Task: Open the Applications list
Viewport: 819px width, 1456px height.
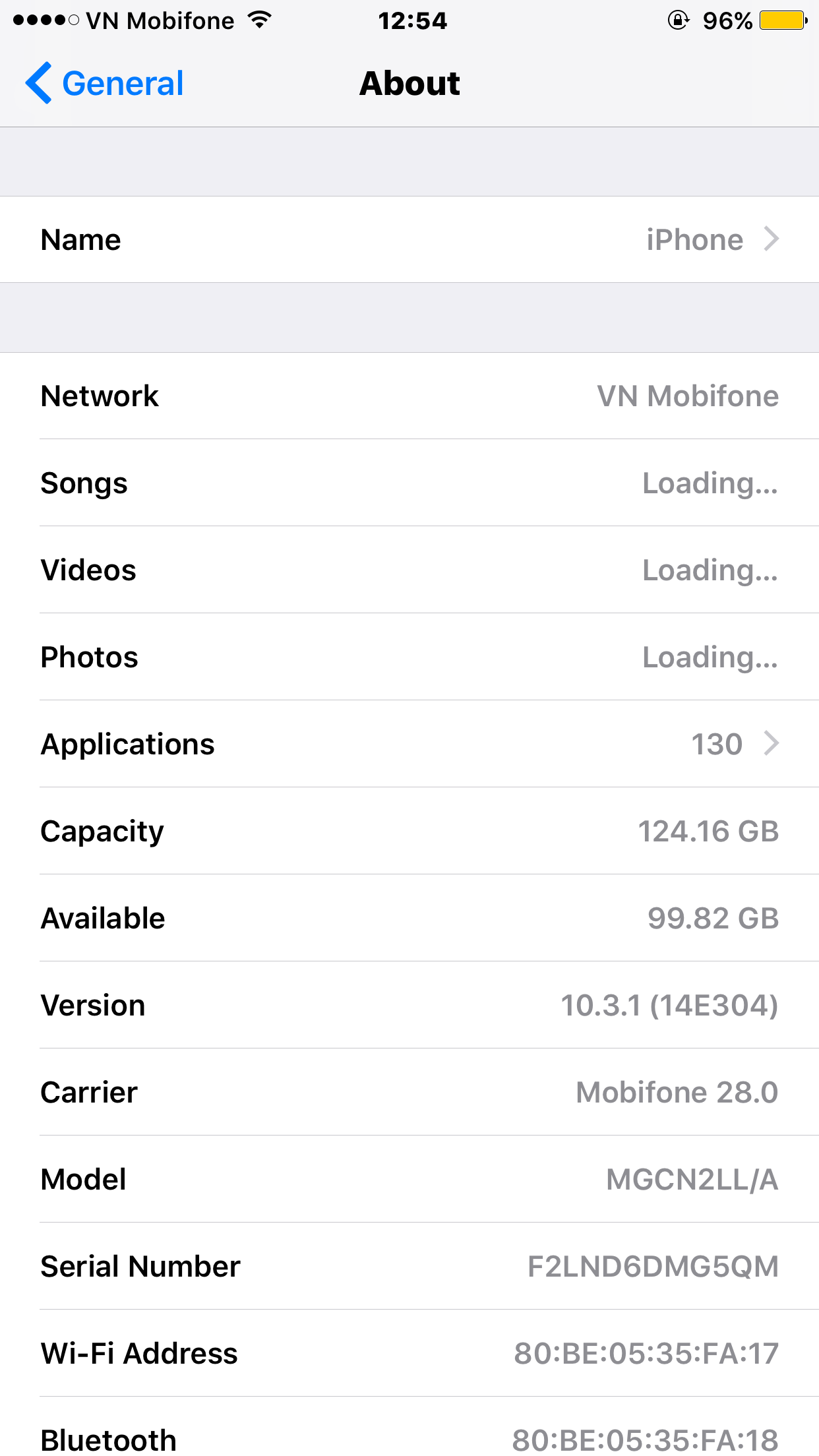Action: pyautogui.click(x=409, y=744)
